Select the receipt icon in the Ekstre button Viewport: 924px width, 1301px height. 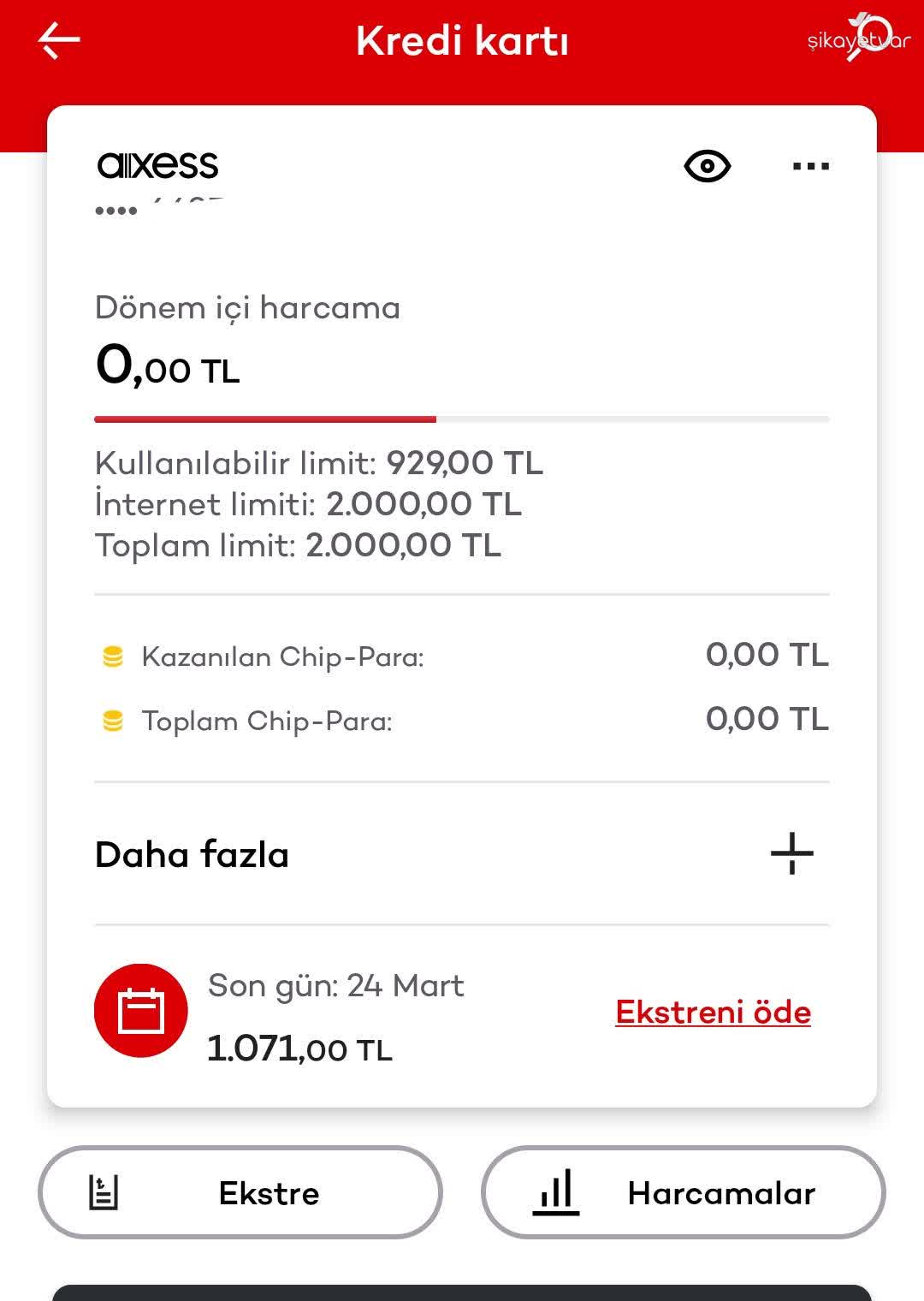(x=103, y=1191)
